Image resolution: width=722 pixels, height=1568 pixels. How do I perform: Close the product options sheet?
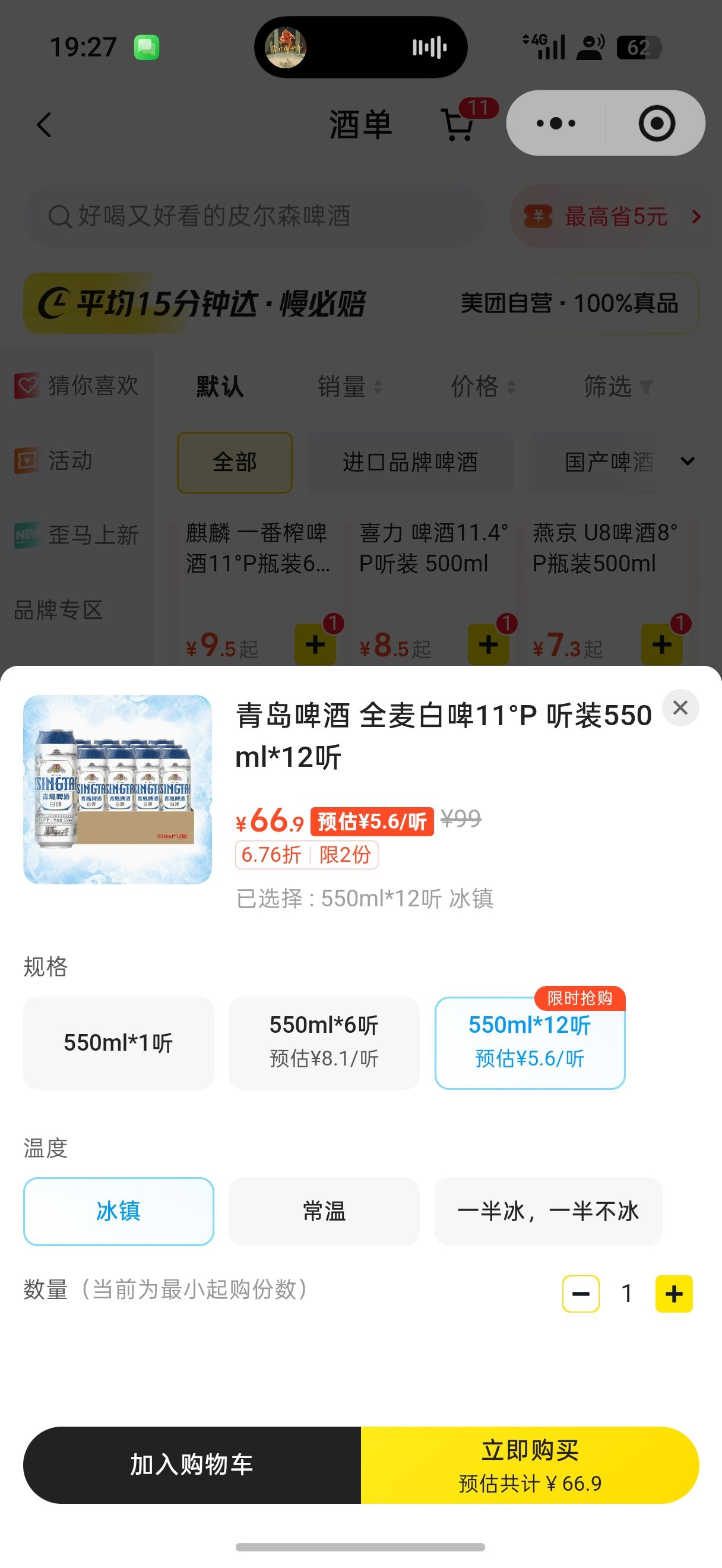click(x=680, y=707)
